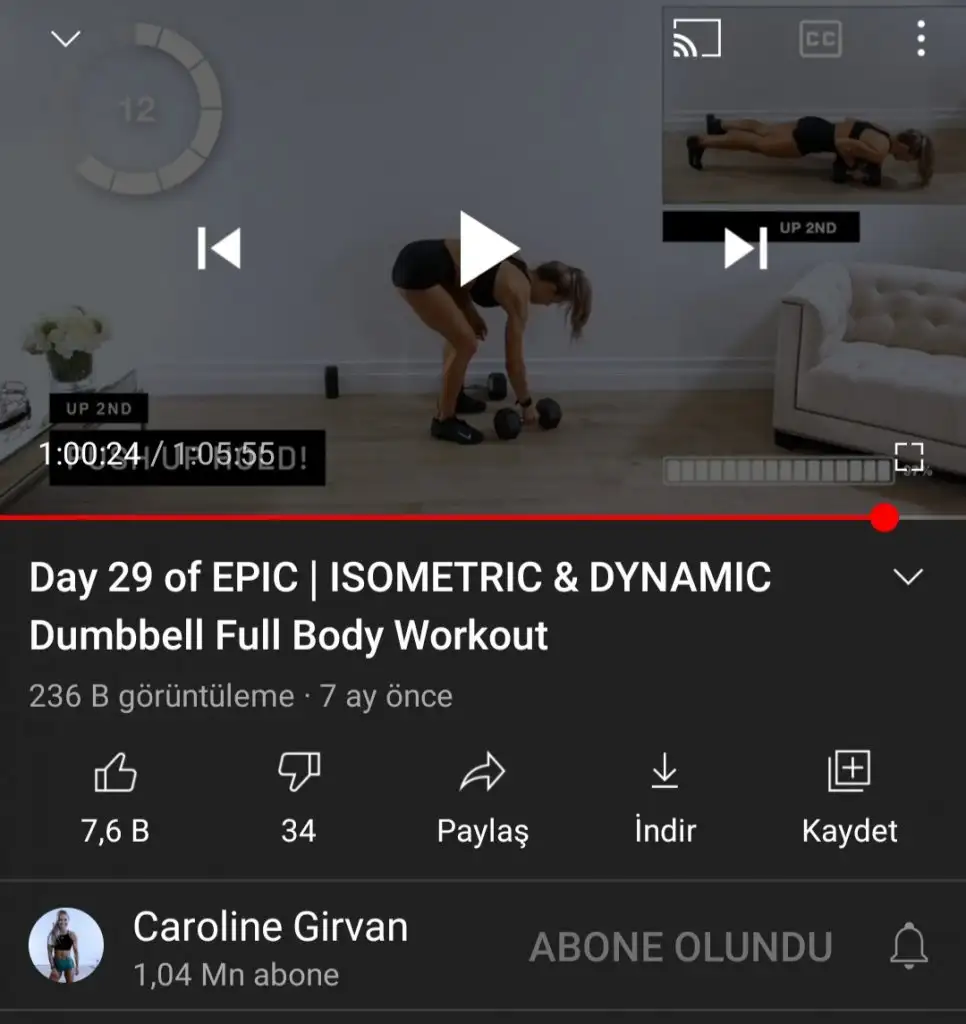
Task: Cast the video to another device
Action: pos(697,39)
